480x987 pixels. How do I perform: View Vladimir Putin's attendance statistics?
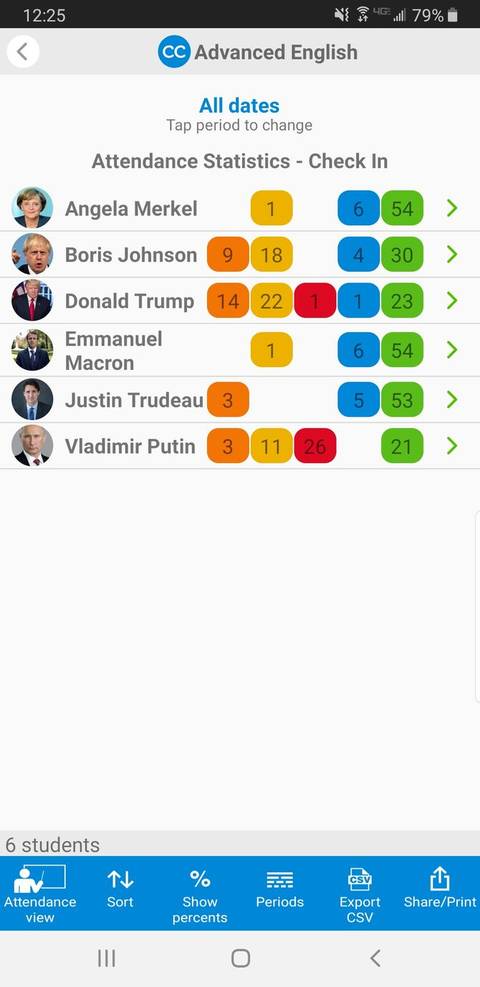tap(240, 446)
